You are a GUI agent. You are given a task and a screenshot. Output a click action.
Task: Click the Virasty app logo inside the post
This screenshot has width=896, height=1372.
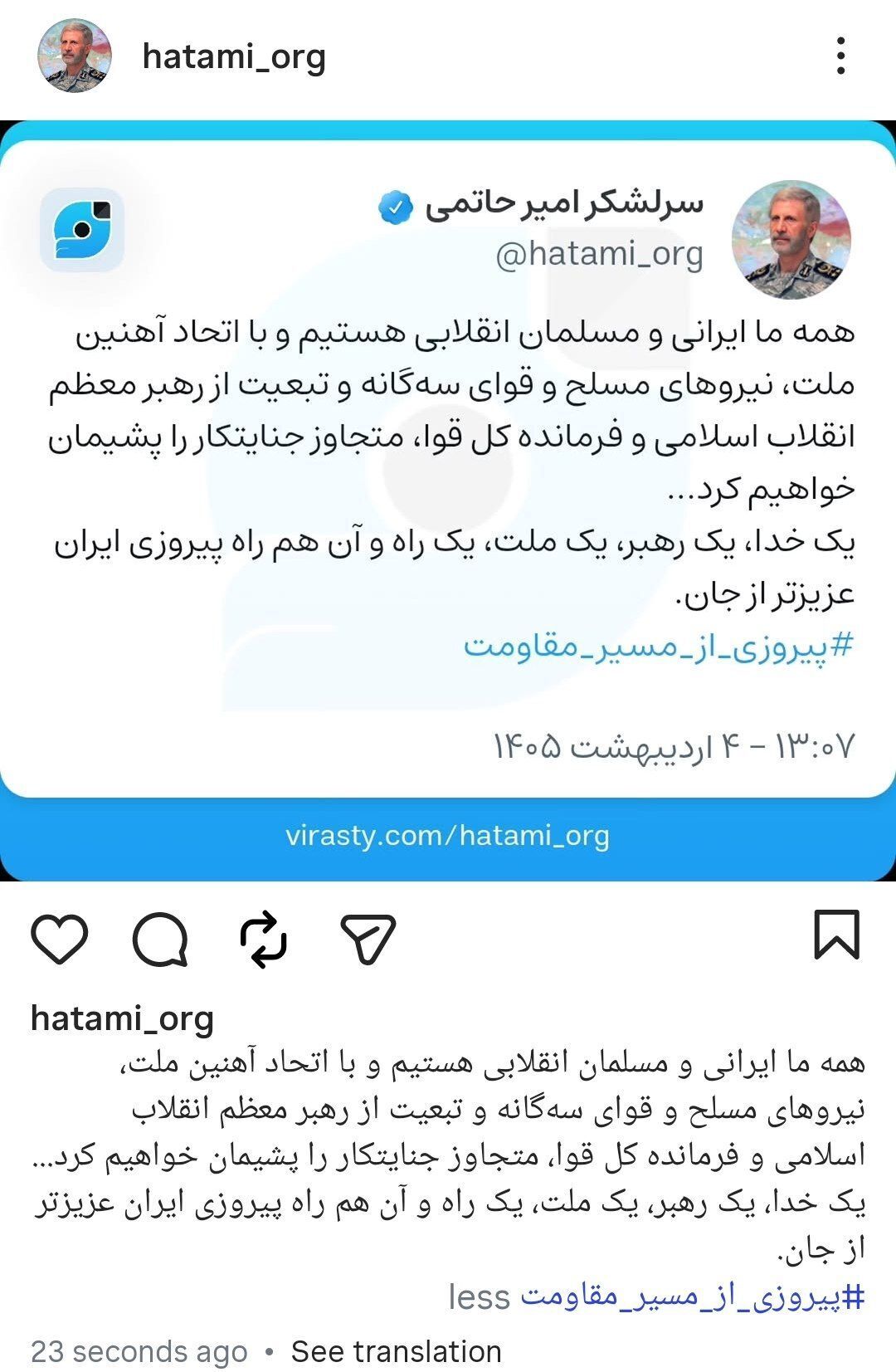coord(83,233)
